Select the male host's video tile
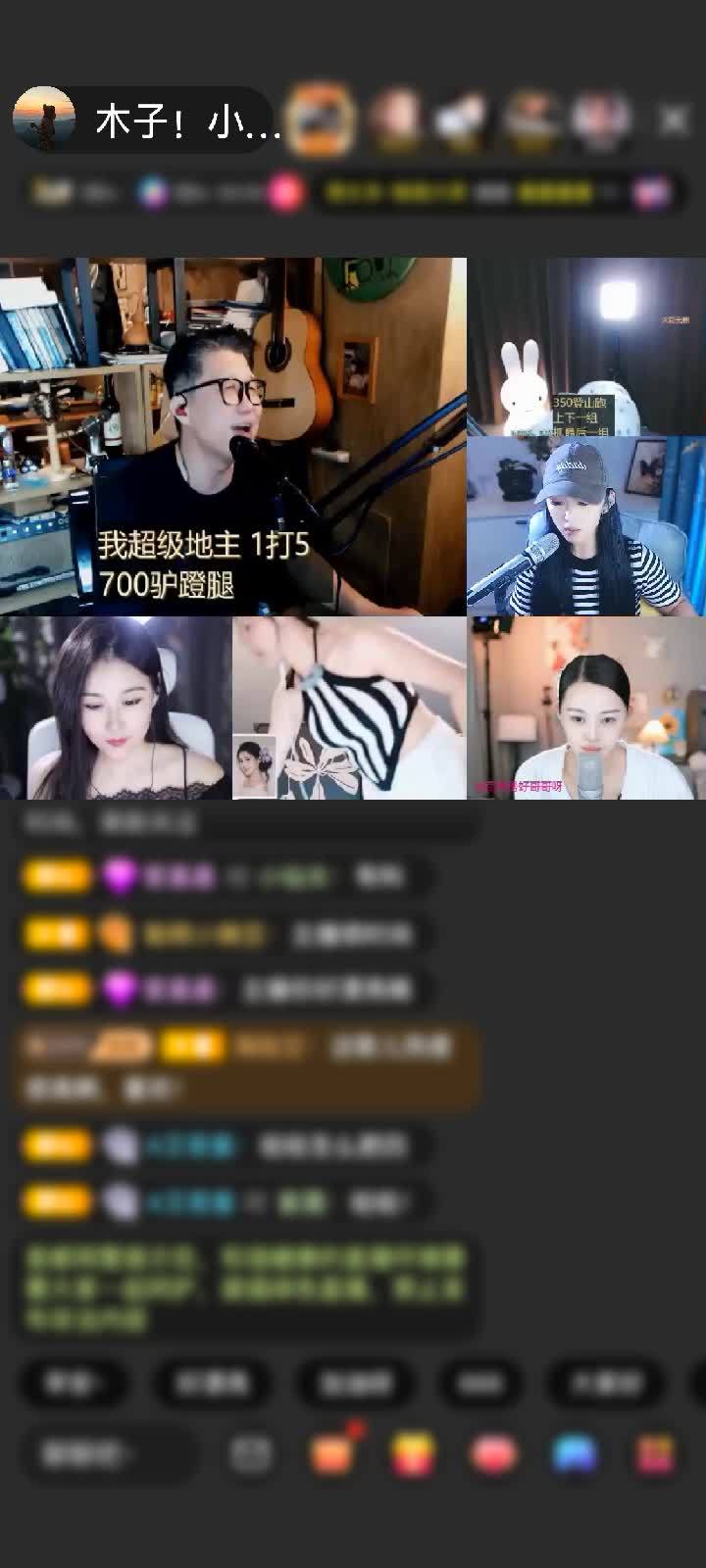 tap(235, 431)
